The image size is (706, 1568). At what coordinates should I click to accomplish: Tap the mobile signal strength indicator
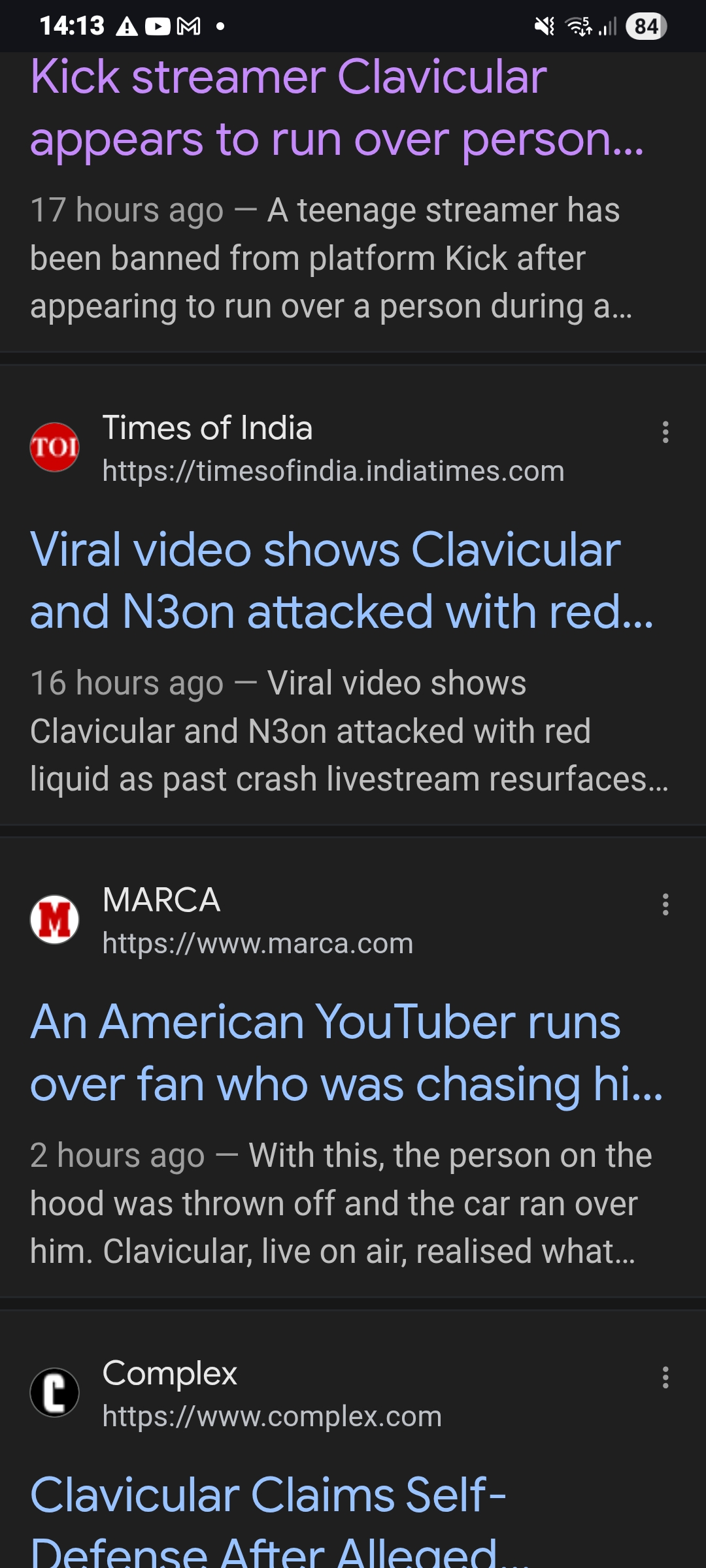(607, 27)
